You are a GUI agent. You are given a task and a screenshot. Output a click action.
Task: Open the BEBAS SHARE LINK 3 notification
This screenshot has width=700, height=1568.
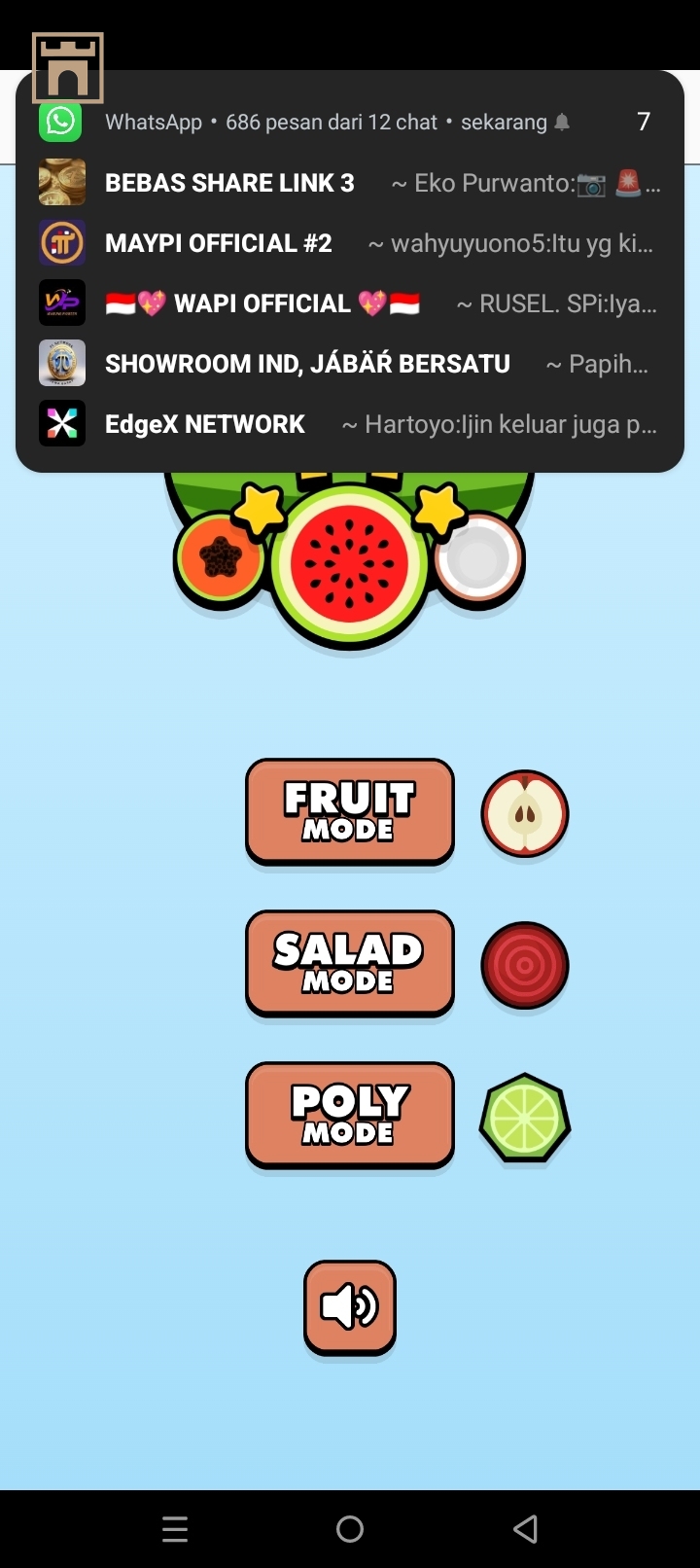click(x=348, y=183)
